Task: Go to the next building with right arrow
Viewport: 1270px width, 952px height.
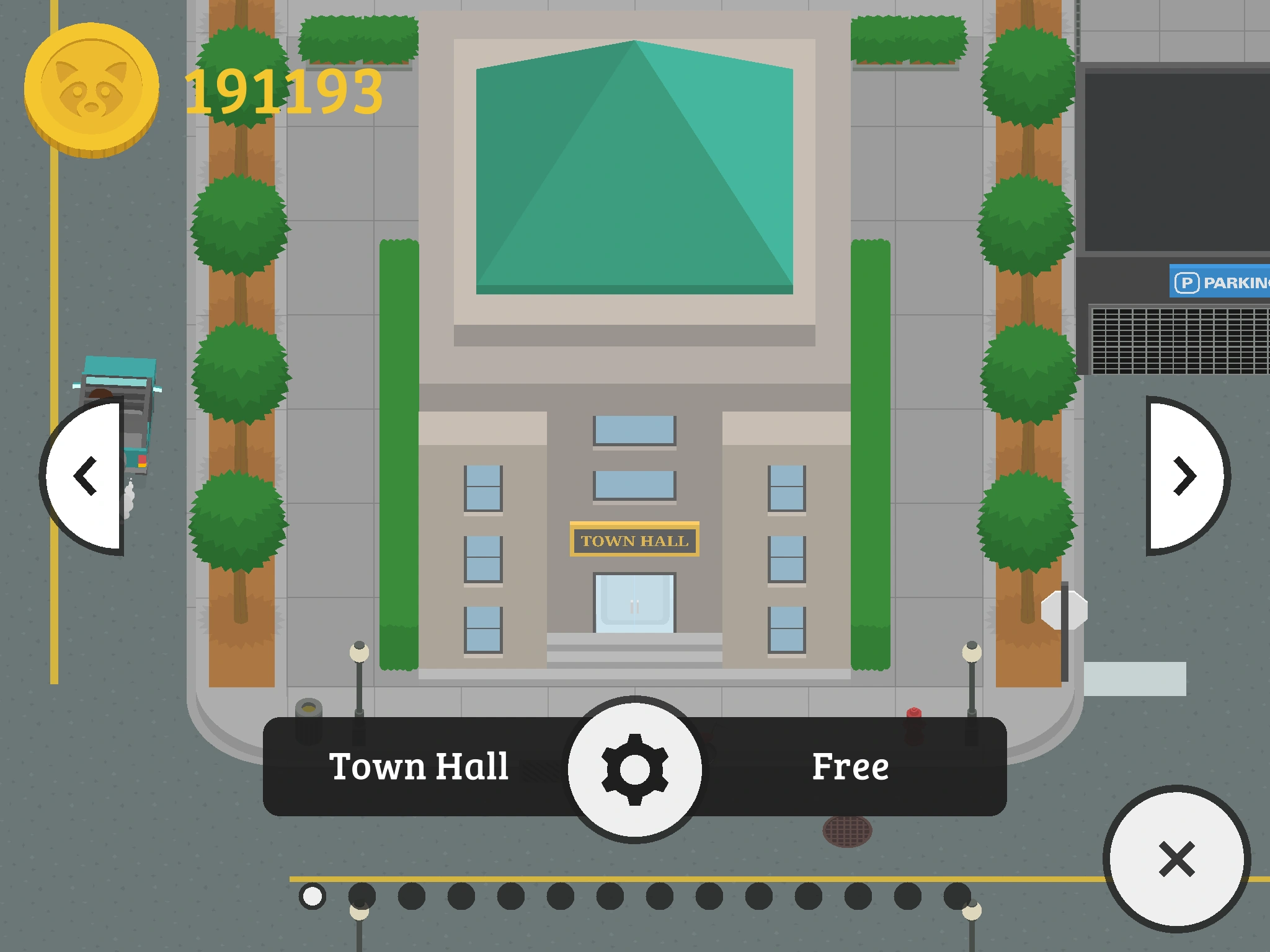Action: coord(1183,476)
